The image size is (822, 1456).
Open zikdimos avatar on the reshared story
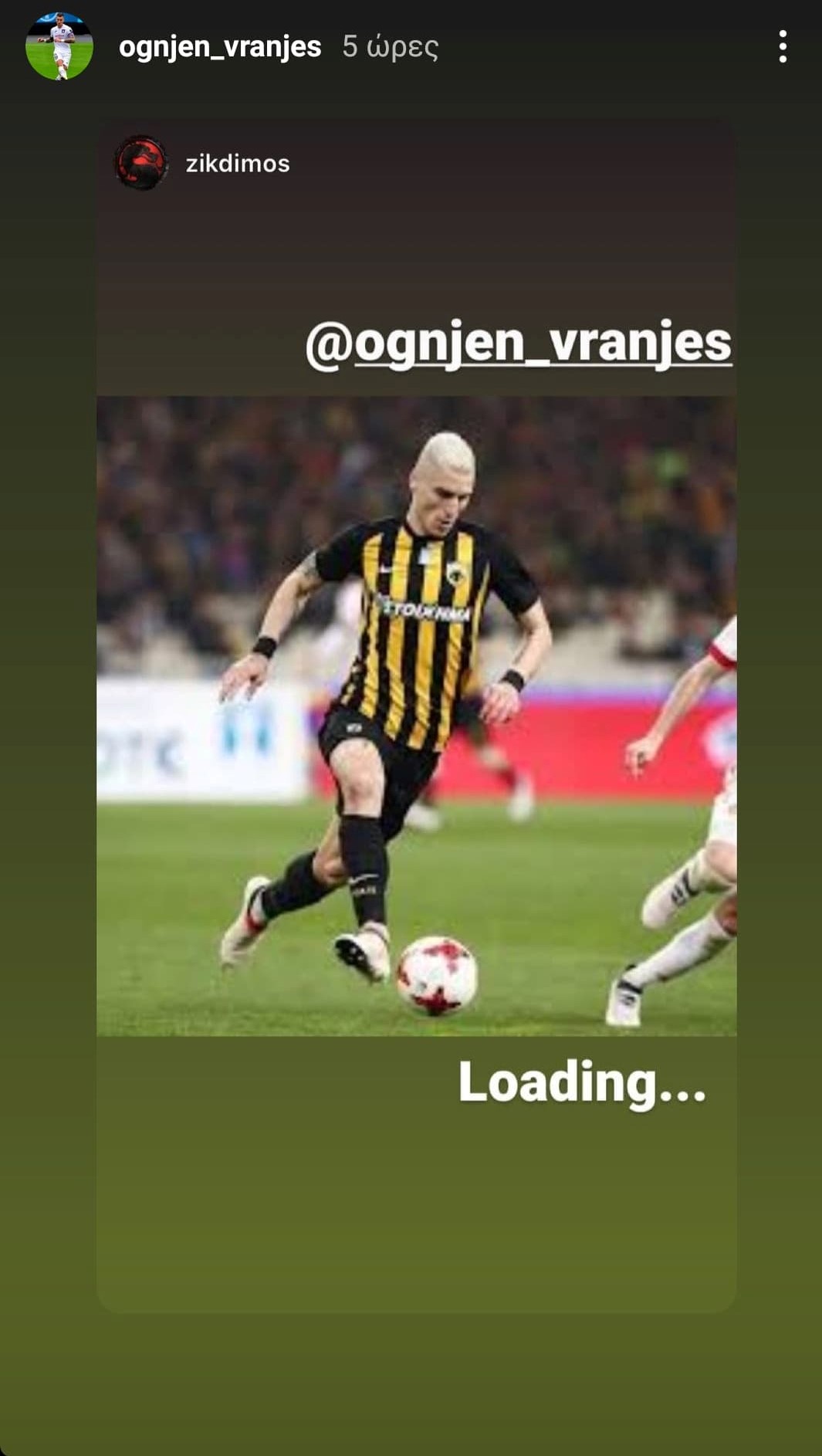141,163
